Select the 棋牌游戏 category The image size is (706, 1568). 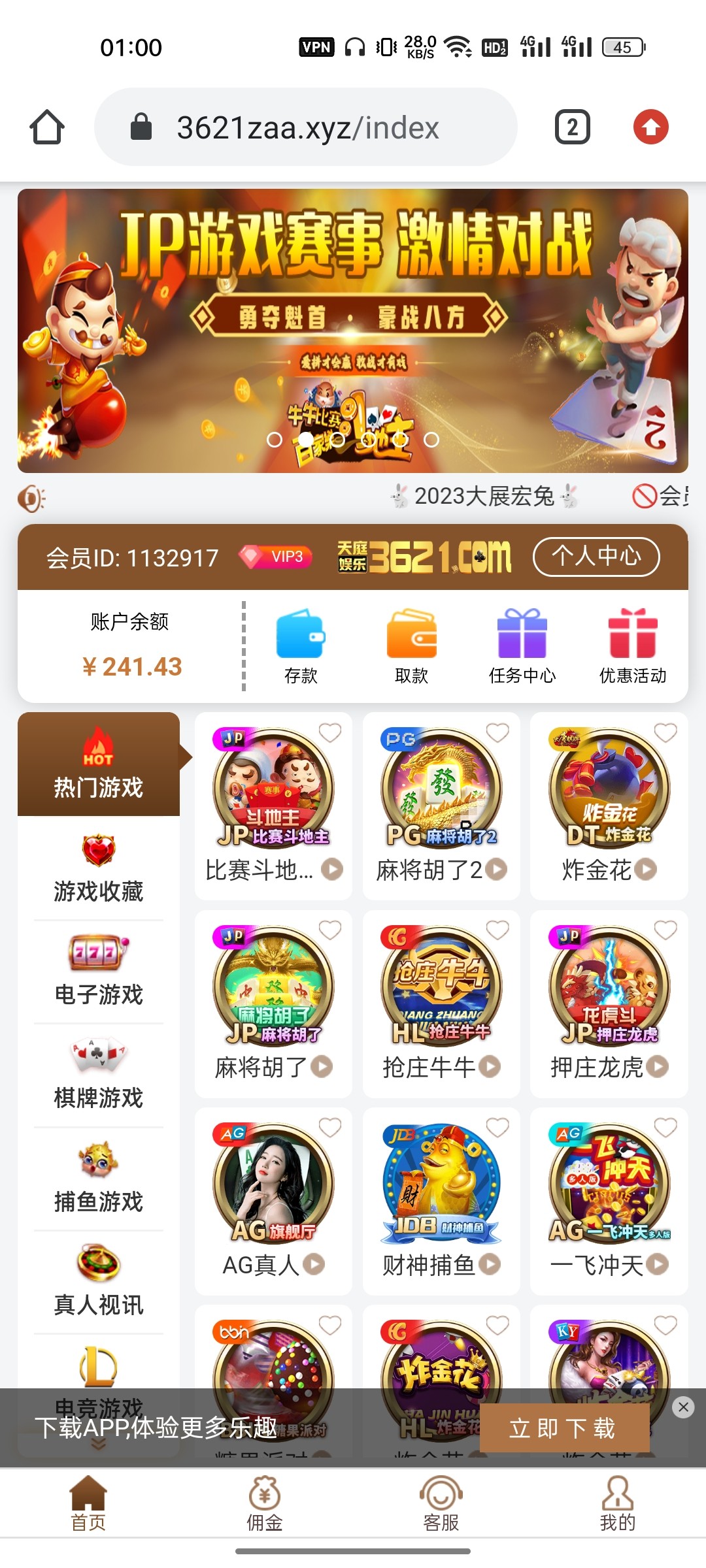[99, 1075]
